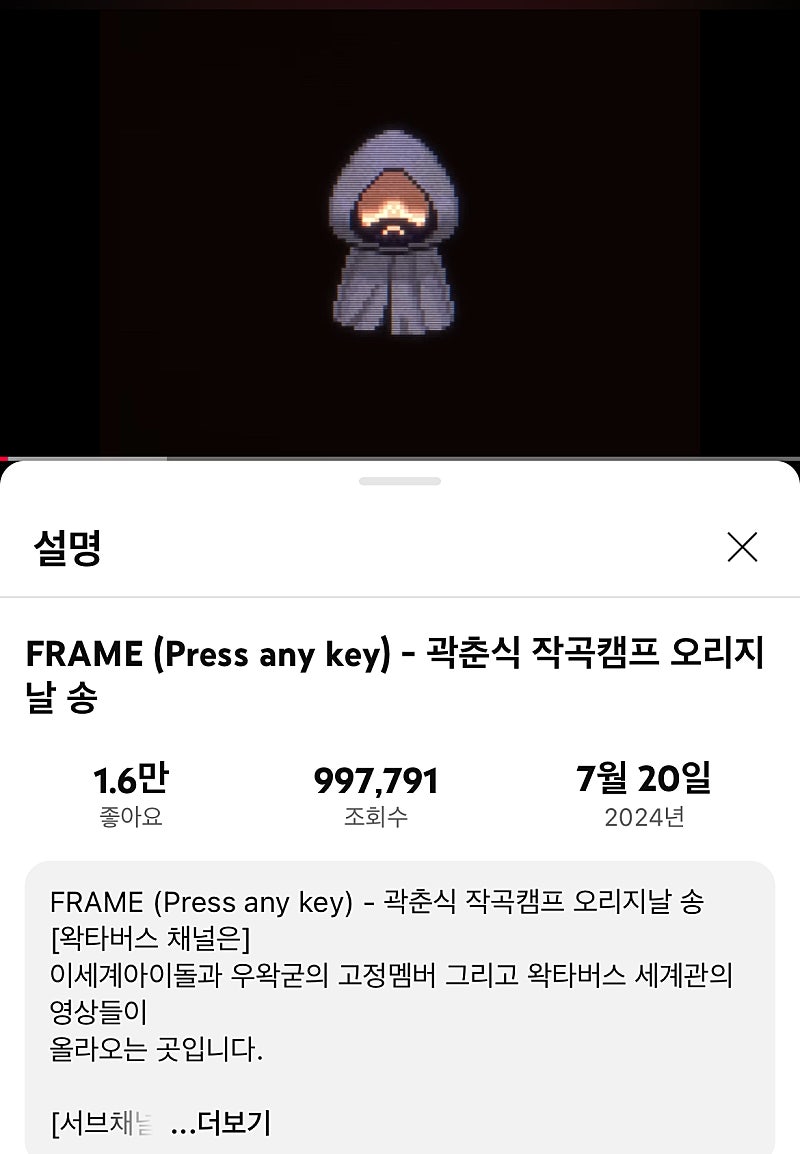Tap the video player showing the hooded character
This screenshot has height=1154, width=800.
point(400,230)
